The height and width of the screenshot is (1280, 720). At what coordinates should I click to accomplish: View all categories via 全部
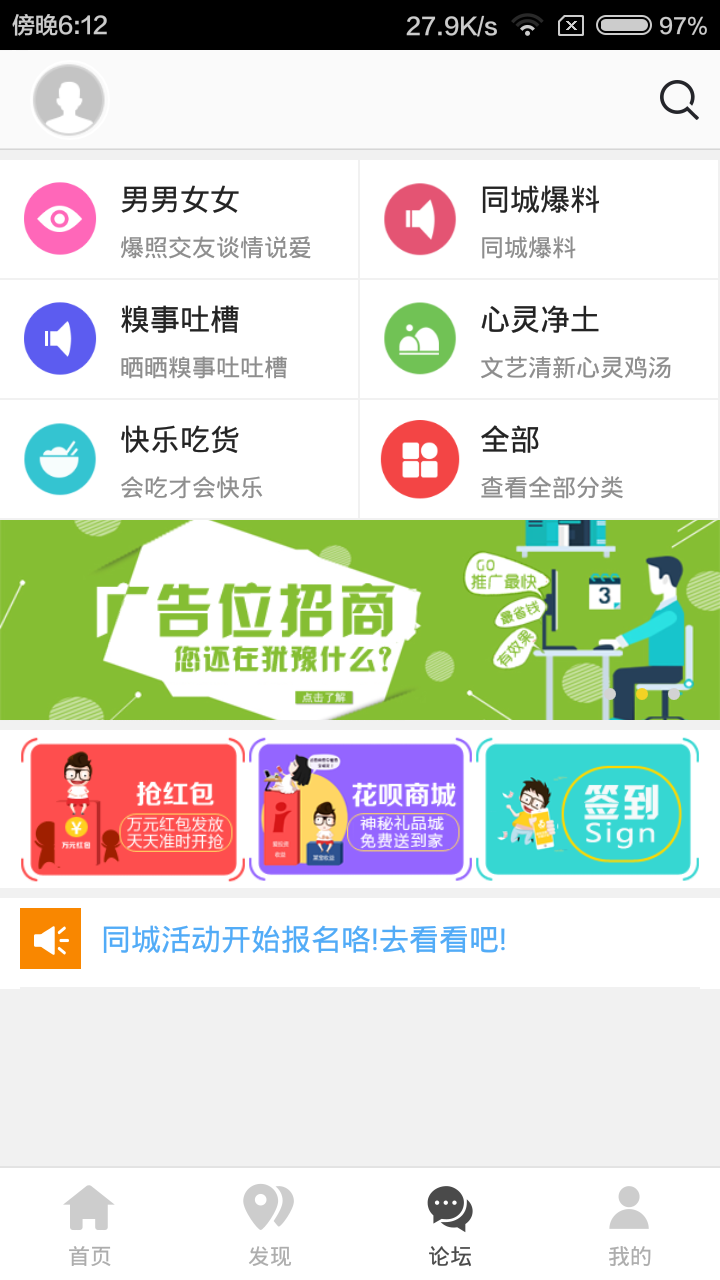(540, 460)
